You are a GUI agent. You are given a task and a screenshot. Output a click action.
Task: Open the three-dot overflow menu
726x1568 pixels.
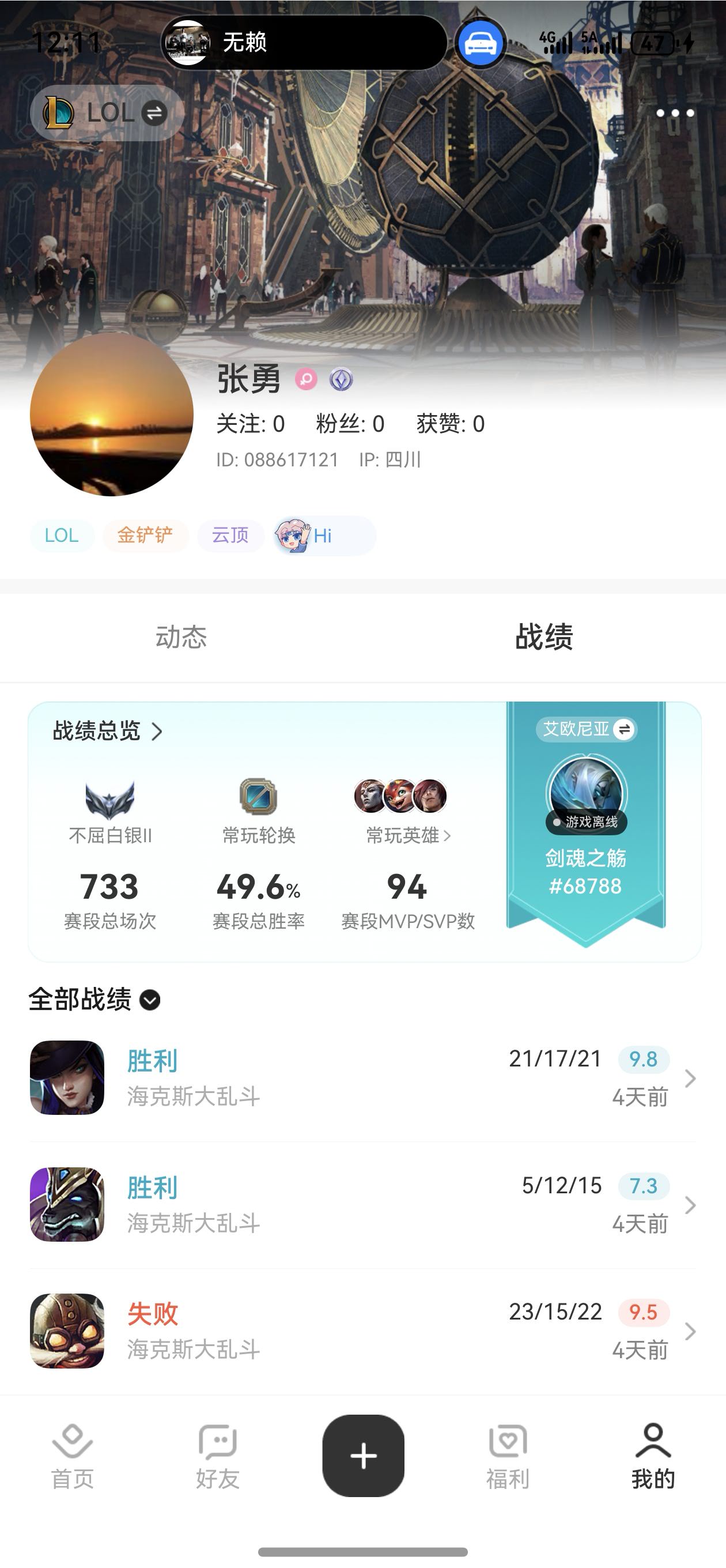[x=675, y=113]
